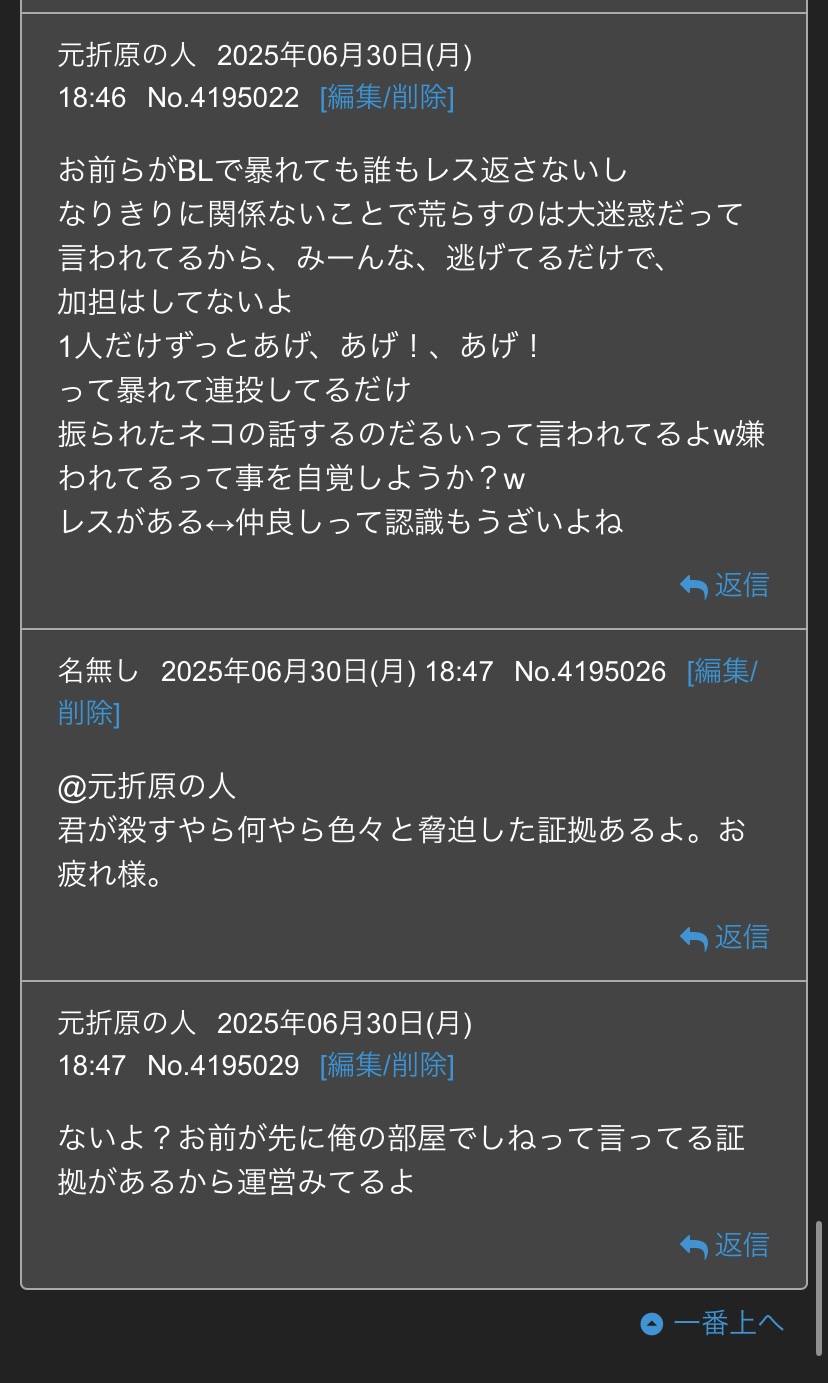Reply to post No.4195022
Screen dimensions: 828x1383
[725, 585]
